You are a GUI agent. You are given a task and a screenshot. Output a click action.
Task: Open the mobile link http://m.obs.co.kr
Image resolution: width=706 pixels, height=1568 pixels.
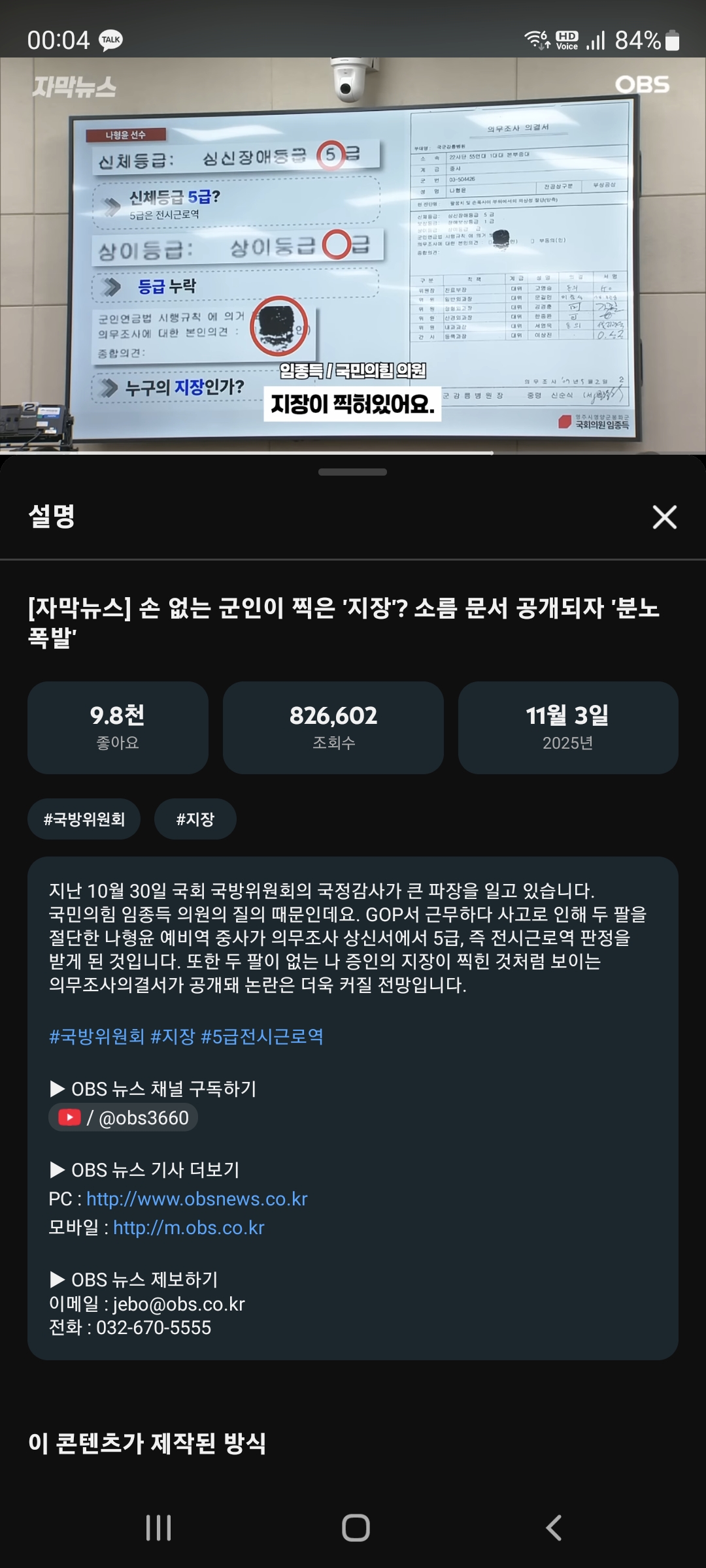click(188, 1228)
